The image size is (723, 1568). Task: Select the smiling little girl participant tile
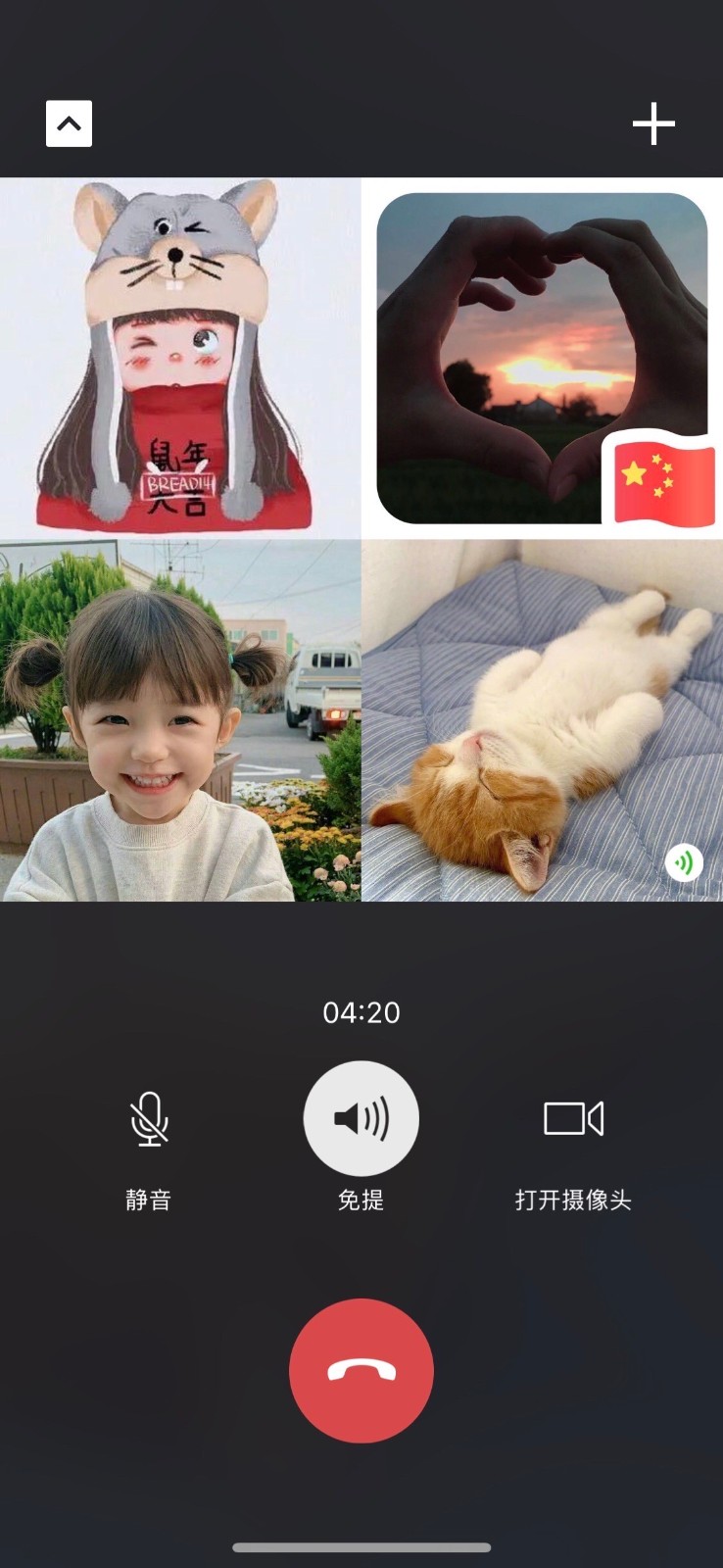click(180, 720)
